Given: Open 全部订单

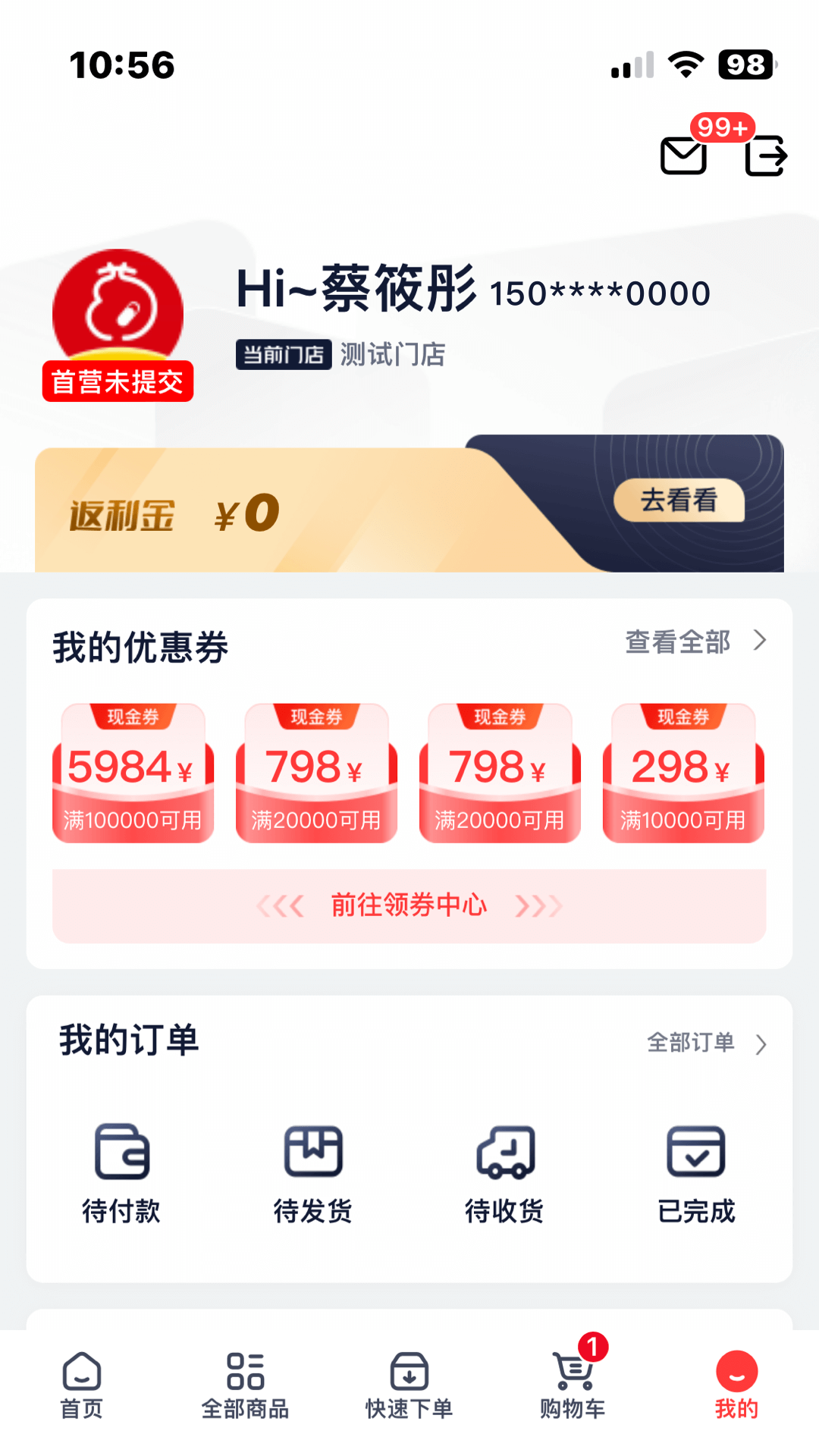Looking at the screenshot, I should pyautogui.click(x=705, y=1043).
